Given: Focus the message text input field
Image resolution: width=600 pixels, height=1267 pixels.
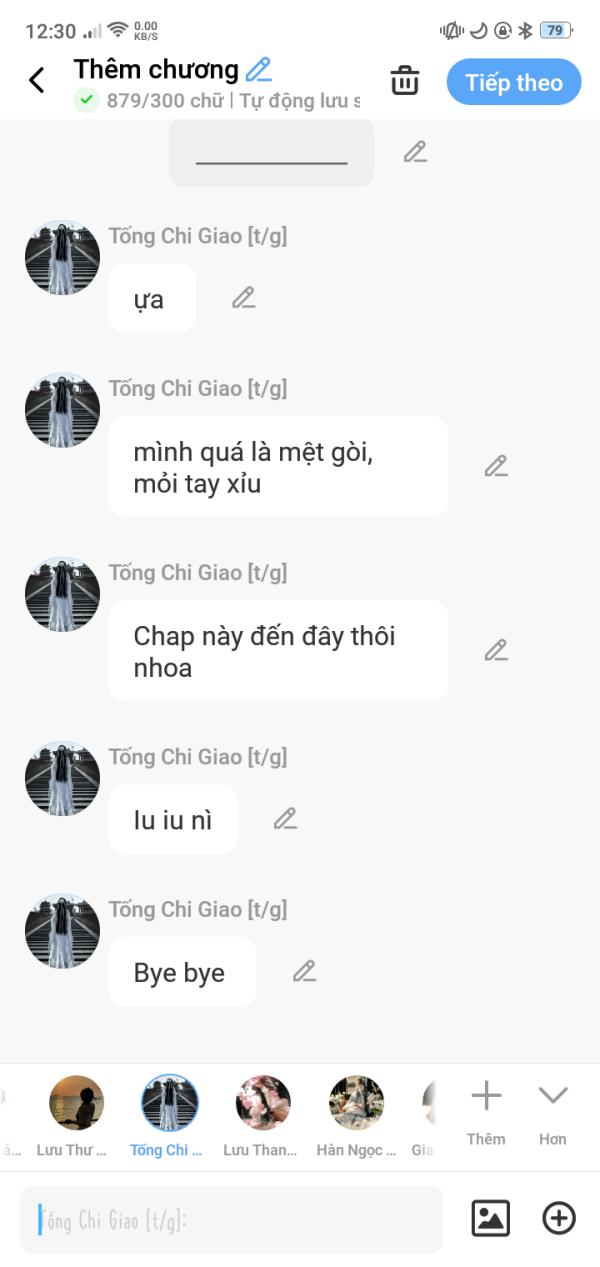Looking at the screenshot, I should click(231, 1219).
